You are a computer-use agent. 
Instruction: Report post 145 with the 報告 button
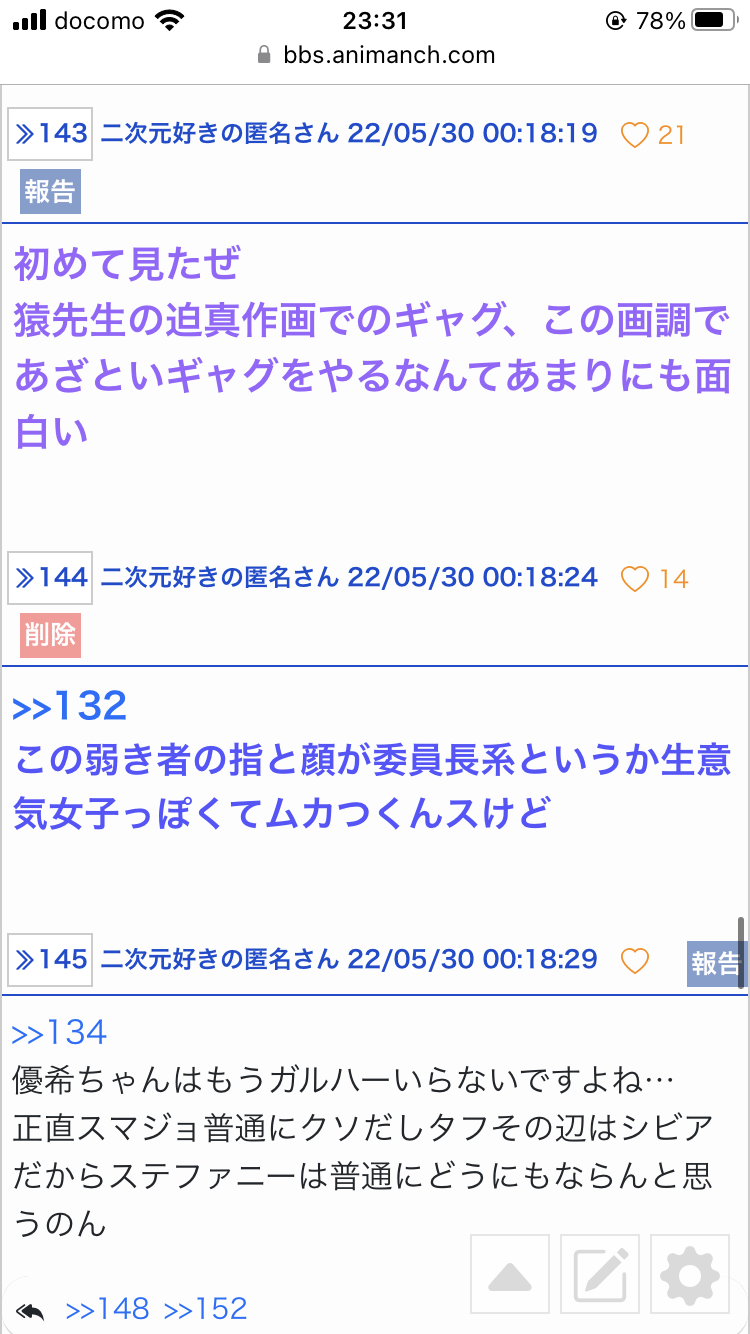tap(716, 963)
